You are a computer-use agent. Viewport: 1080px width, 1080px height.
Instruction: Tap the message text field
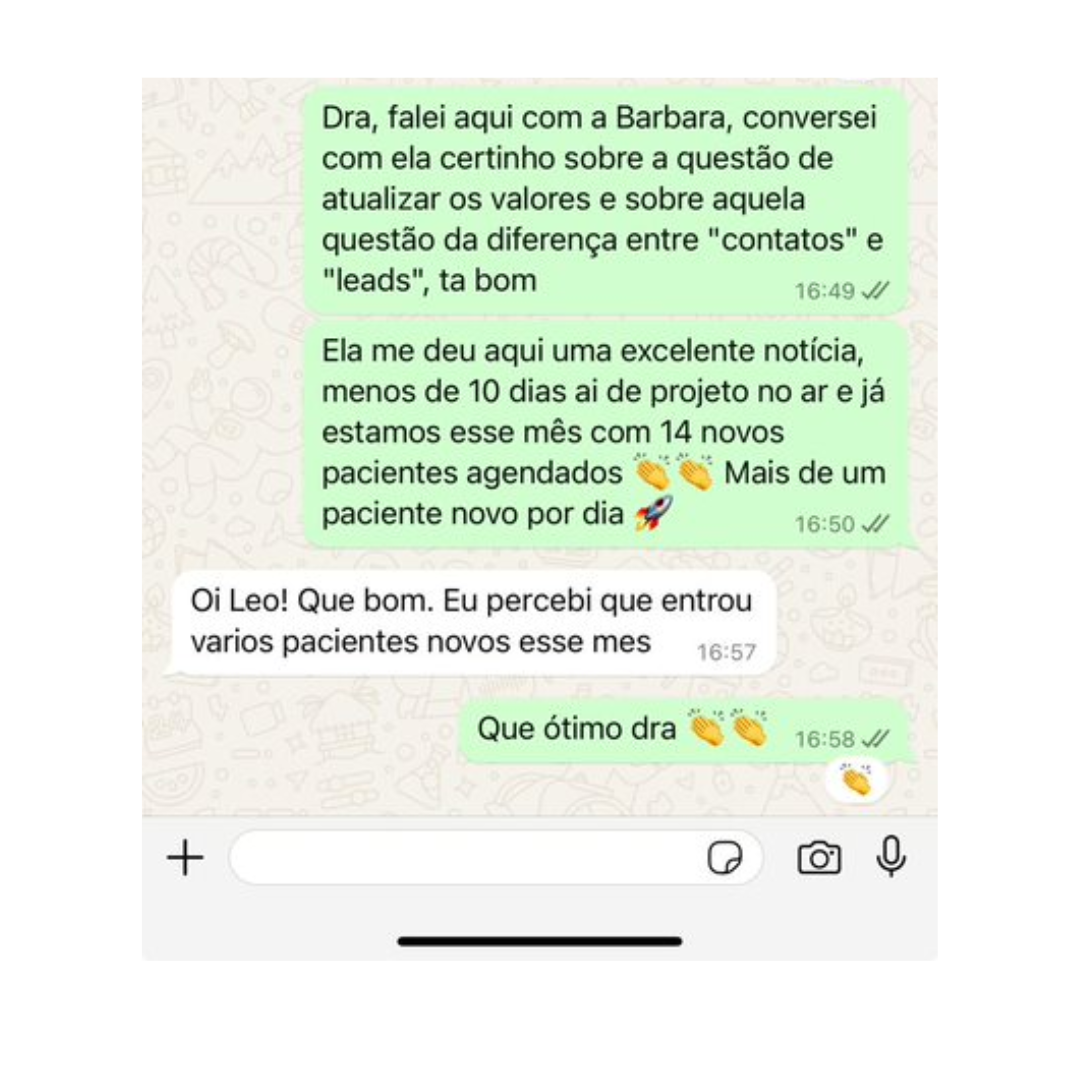tap(460, 858)
